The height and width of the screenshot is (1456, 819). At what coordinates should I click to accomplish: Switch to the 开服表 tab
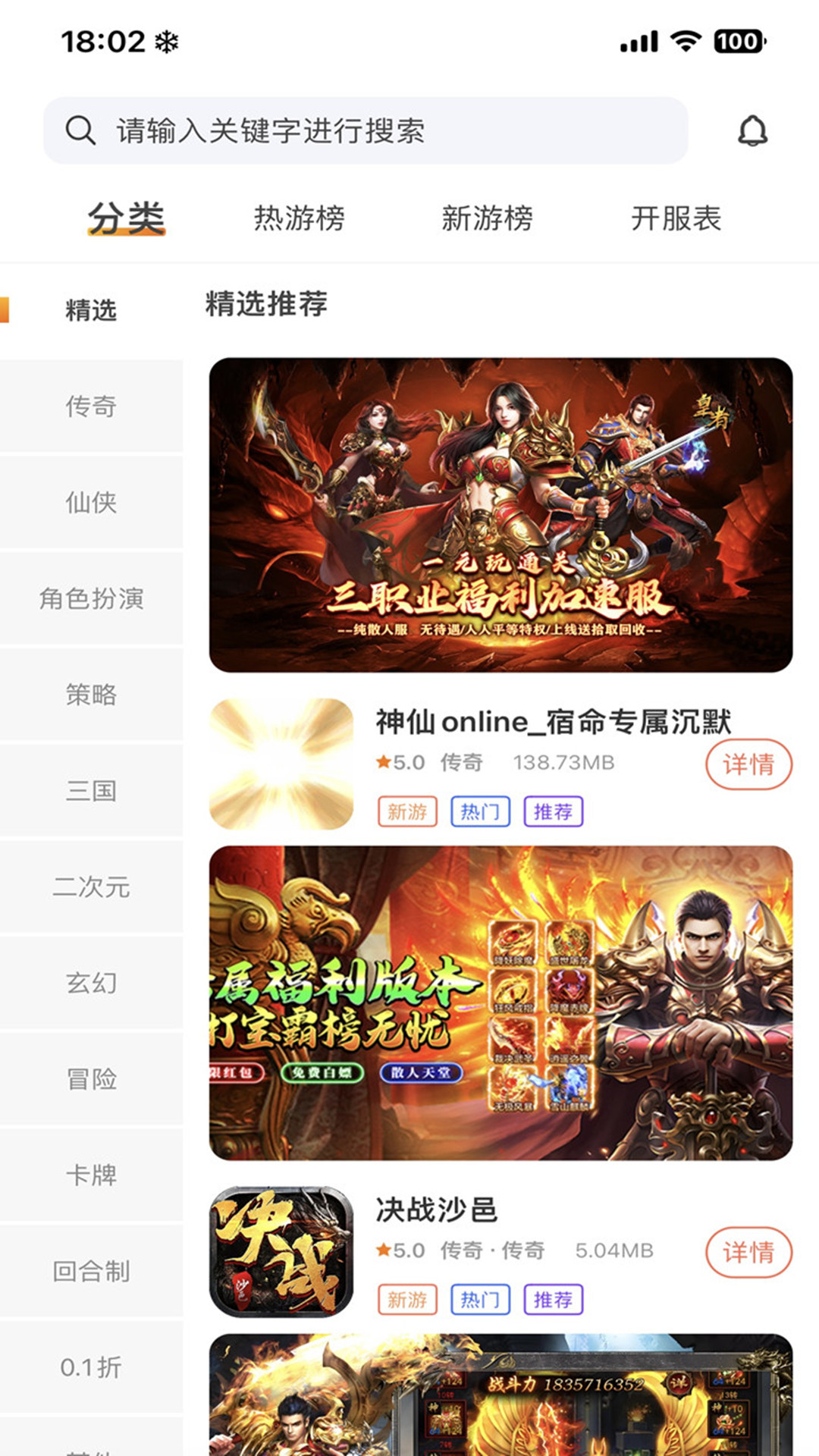(676, 219)
